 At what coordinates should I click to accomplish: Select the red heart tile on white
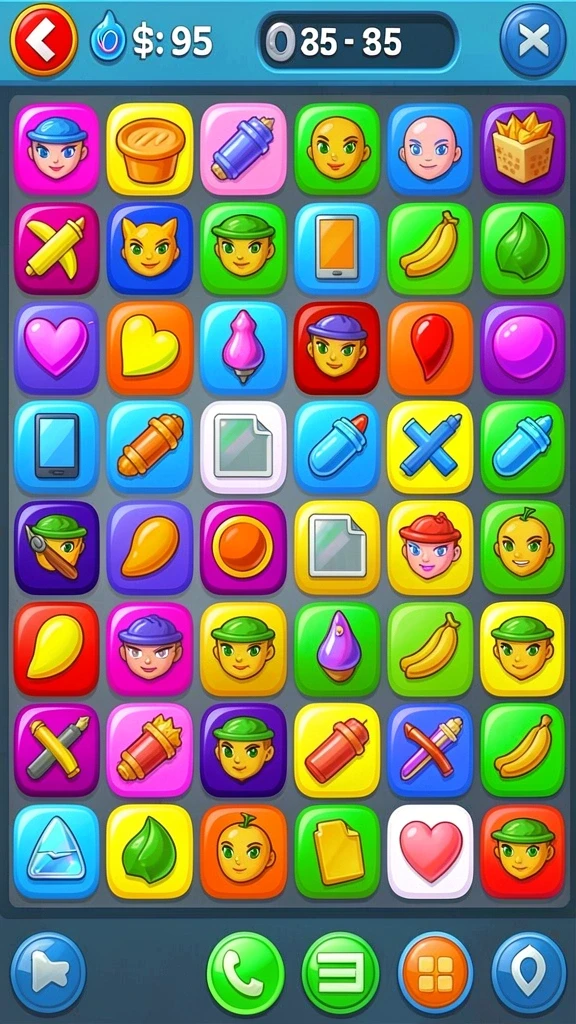[430, 852]
